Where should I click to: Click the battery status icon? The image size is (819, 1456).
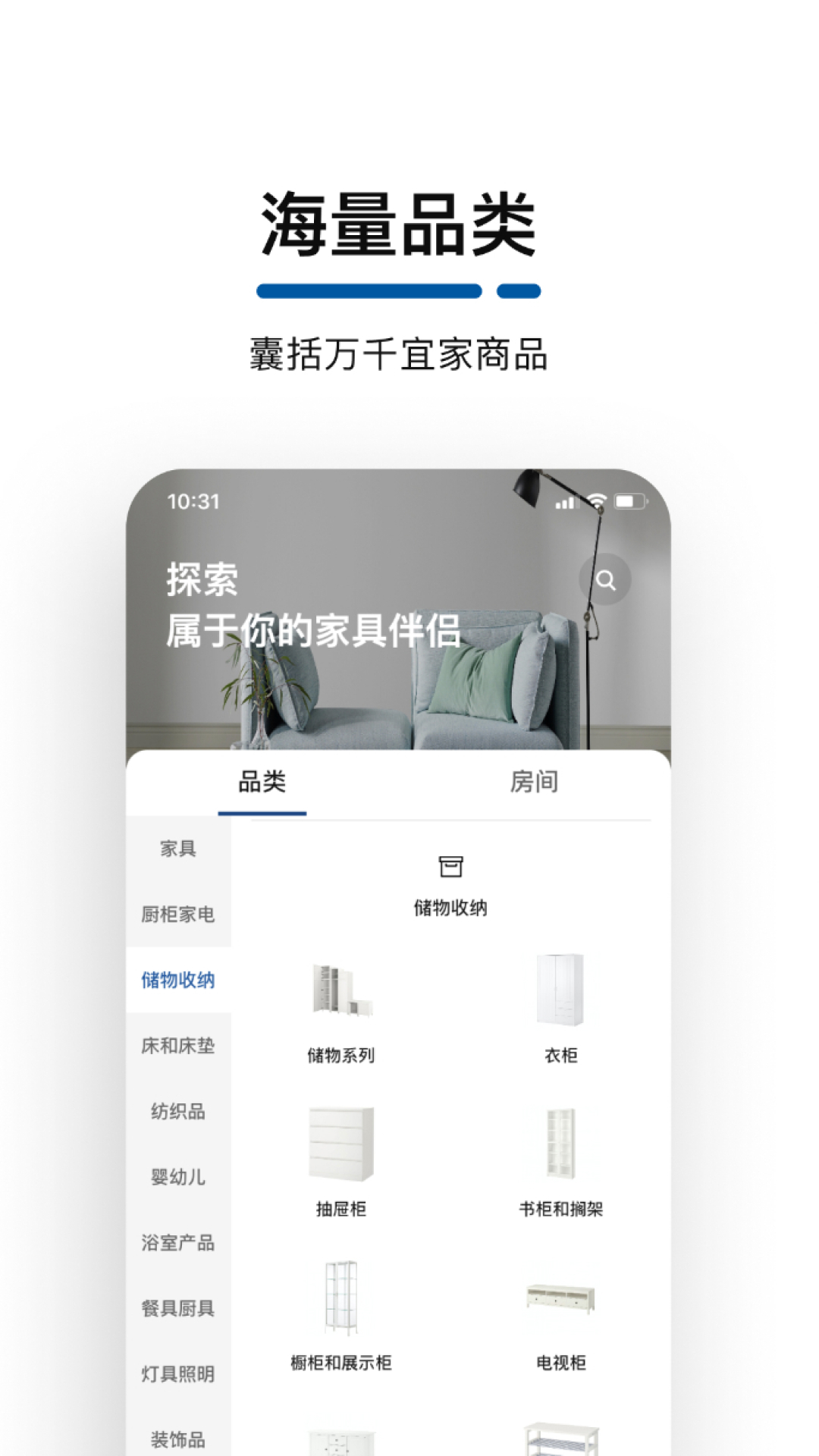coord(629,500)
